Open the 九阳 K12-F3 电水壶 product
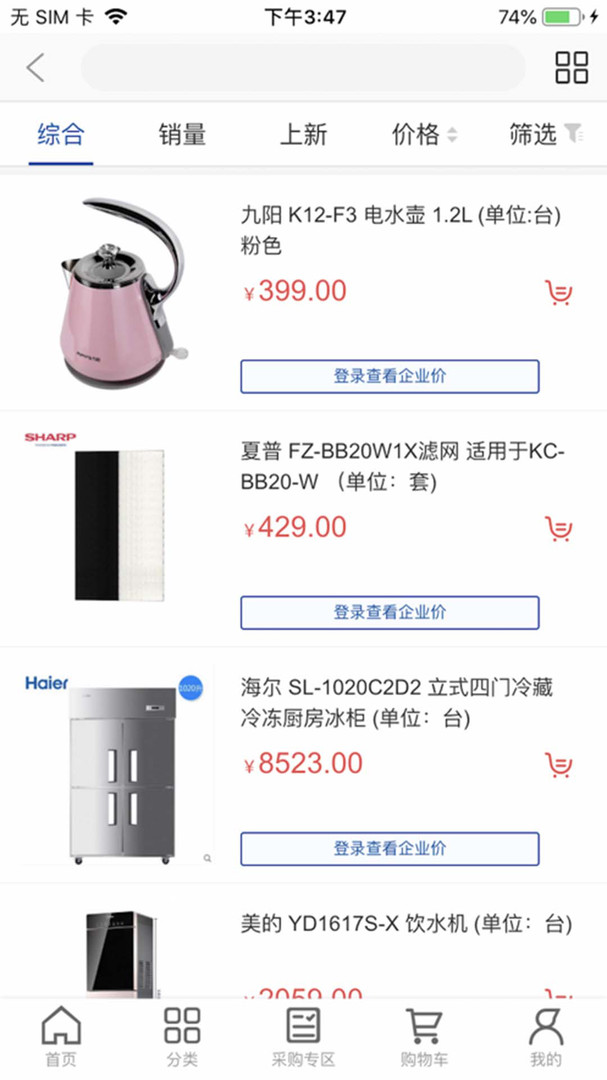Image resolution: width=607 pixels, height=1080 pixels. coord(400,229)
